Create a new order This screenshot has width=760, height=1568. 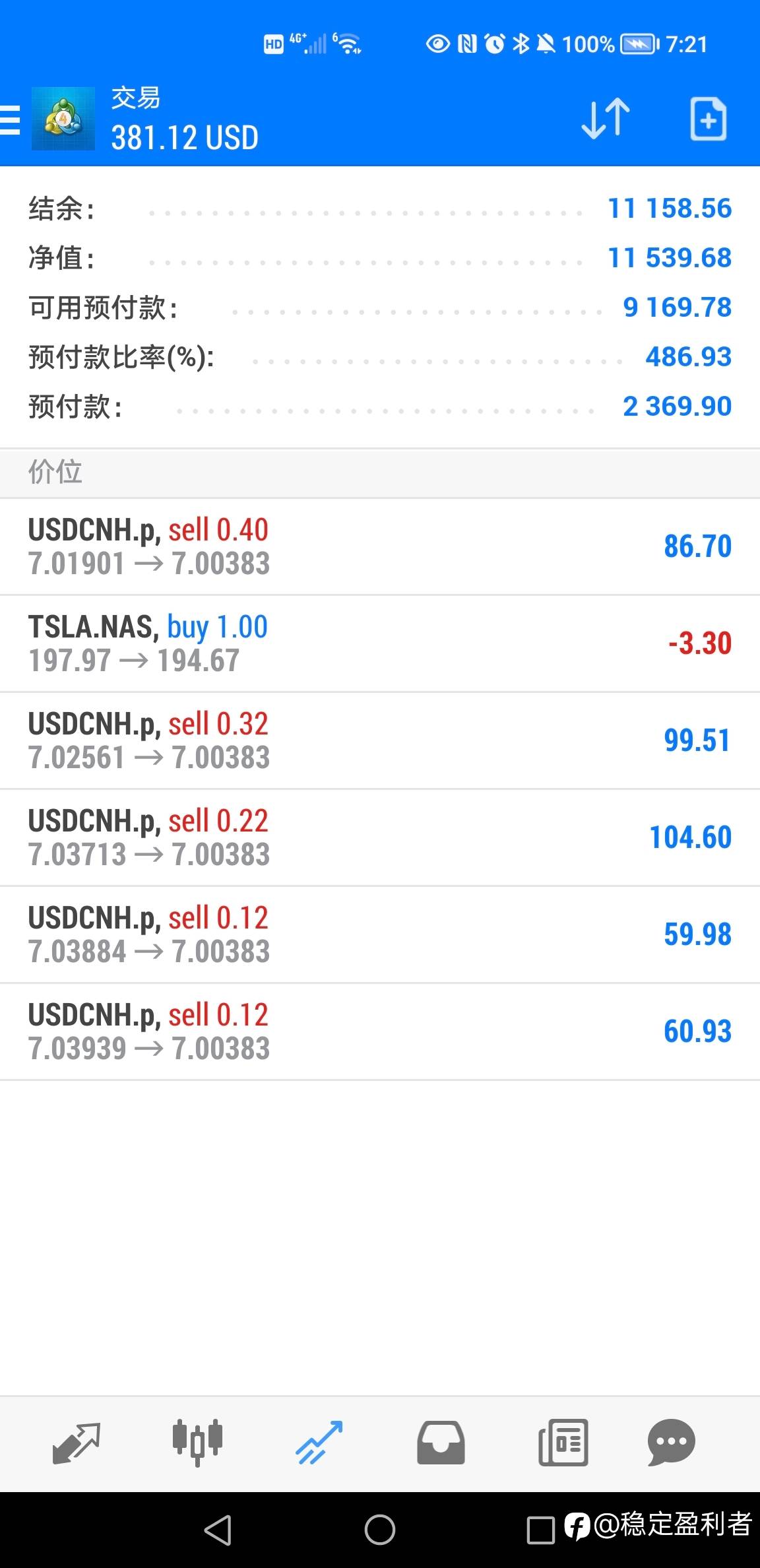click(708, 119)
